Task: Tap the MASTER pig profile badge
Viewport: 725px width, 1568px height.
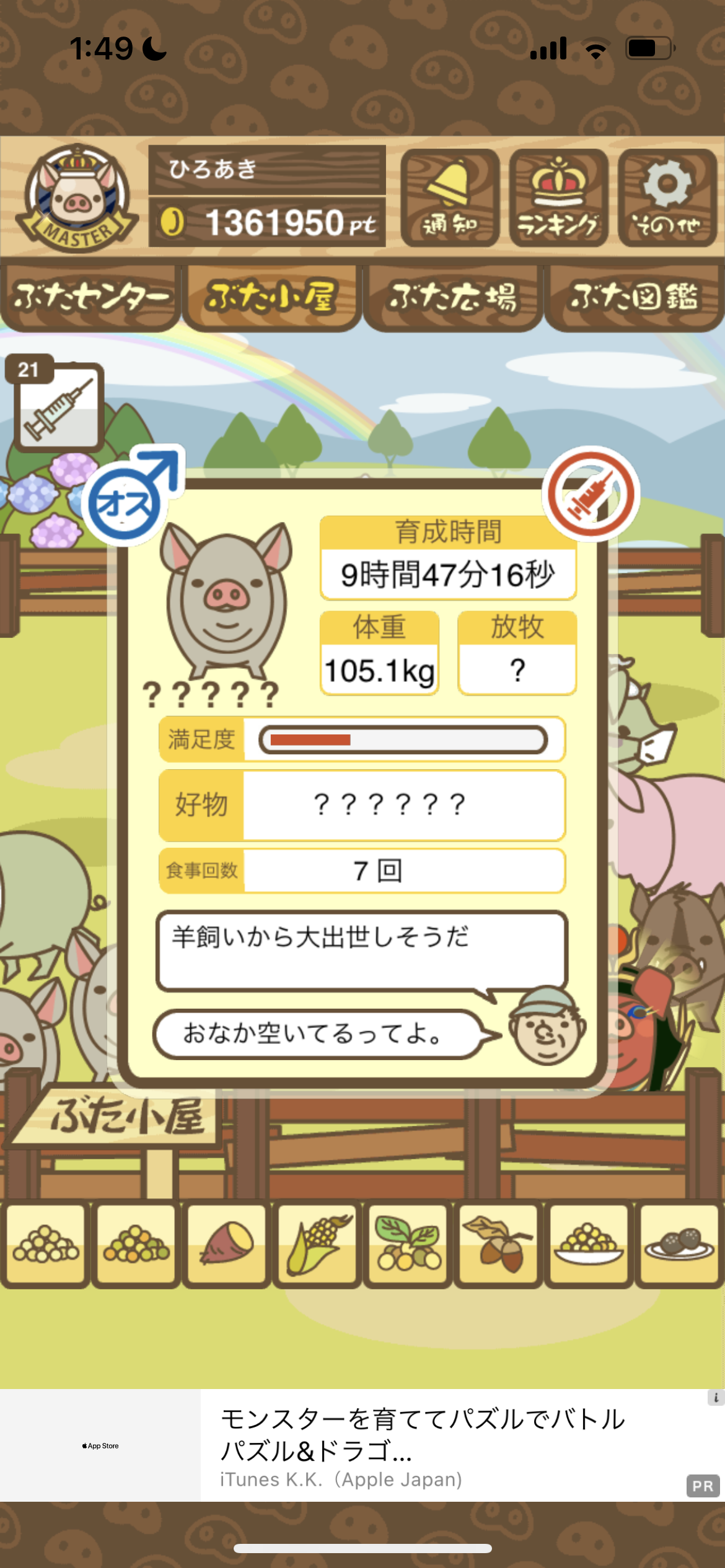Action: [x=77, y=198]
